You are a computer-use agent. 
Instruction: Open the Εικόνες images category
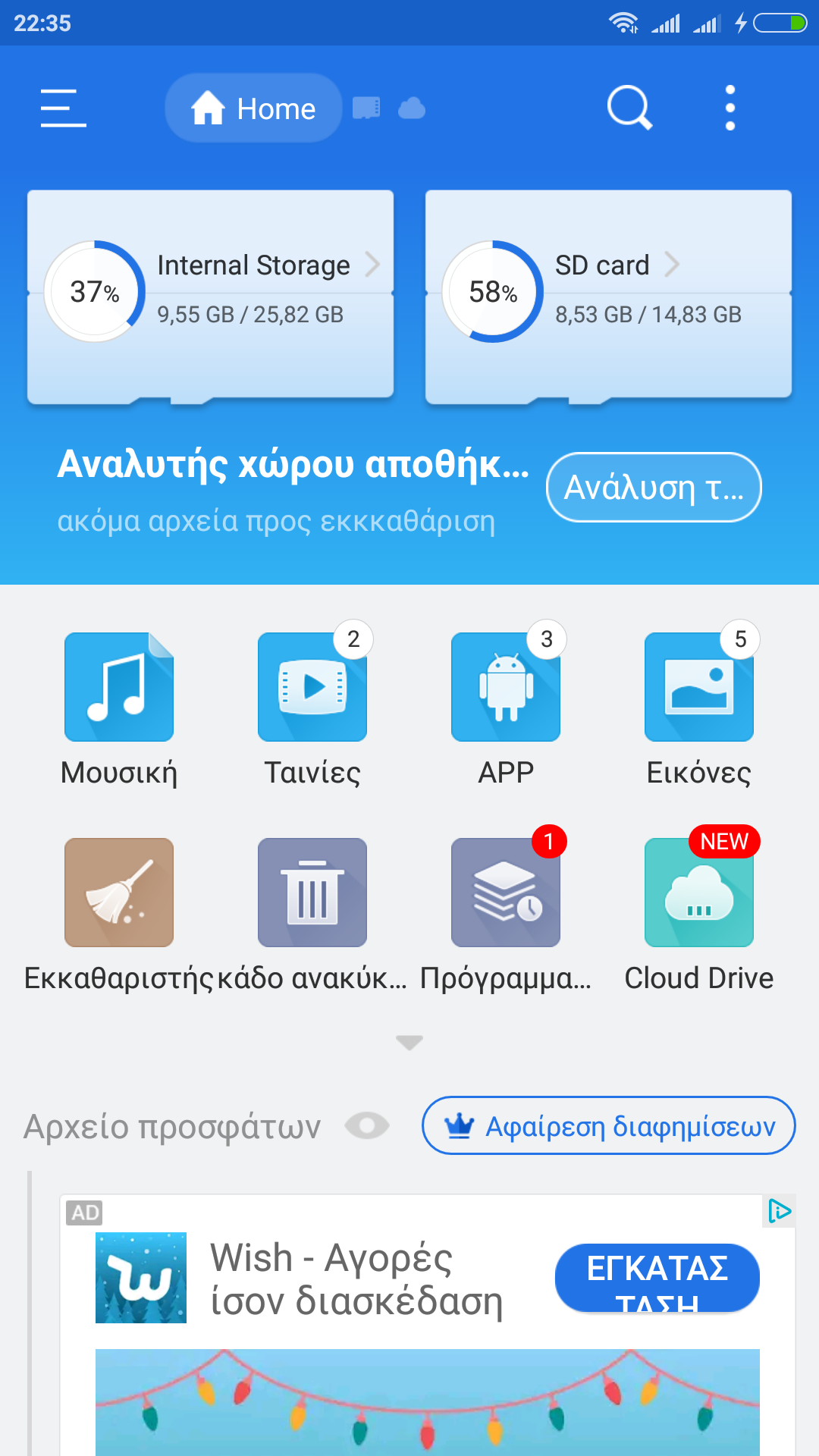click(698, 687)
